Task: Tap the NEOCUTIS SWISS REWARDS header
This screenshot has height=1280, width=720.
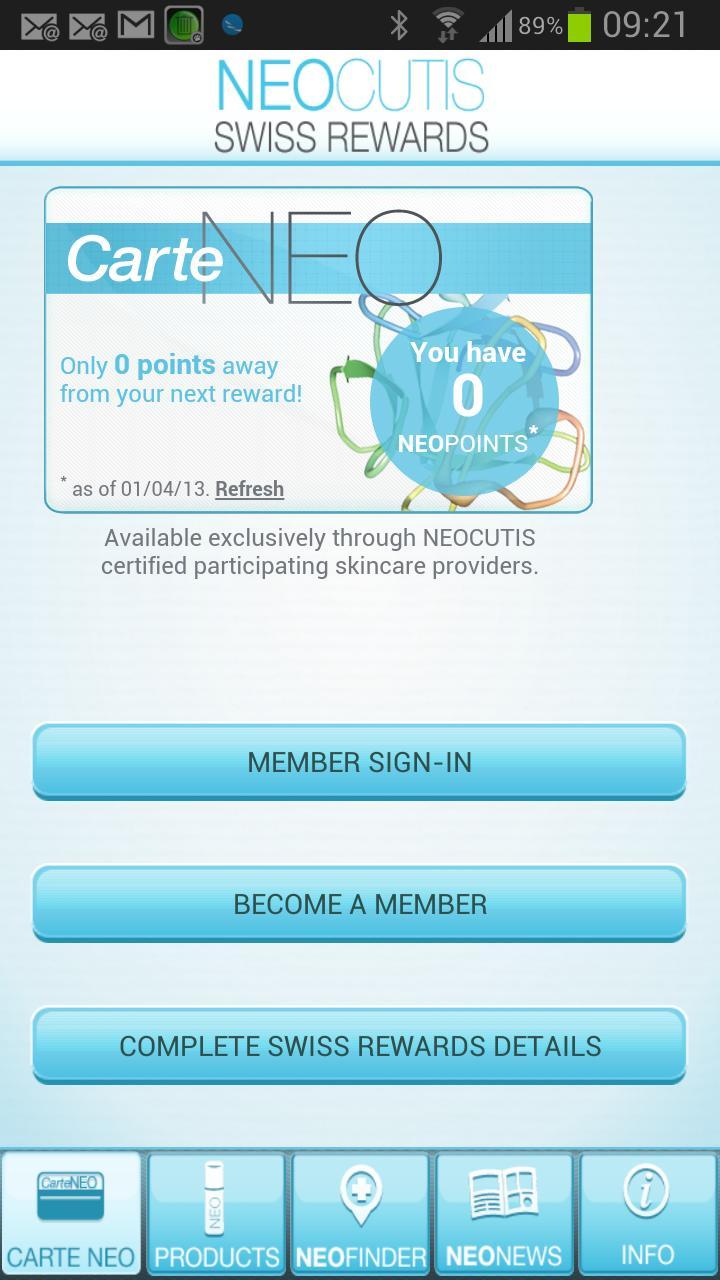Action: click(360, 103)
